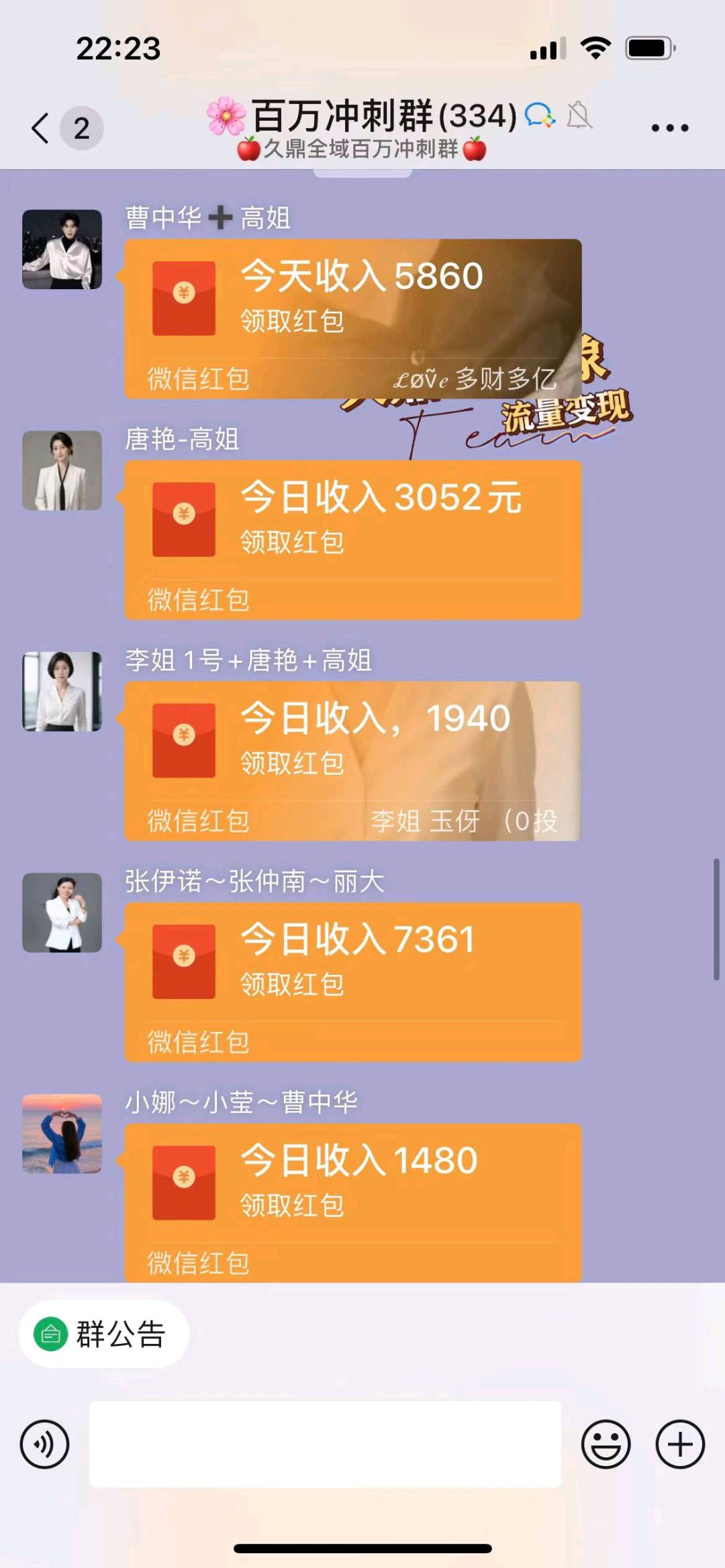View 唐艳-高姐's profile avatar
725x1568 pixels.
pos(62,470)
